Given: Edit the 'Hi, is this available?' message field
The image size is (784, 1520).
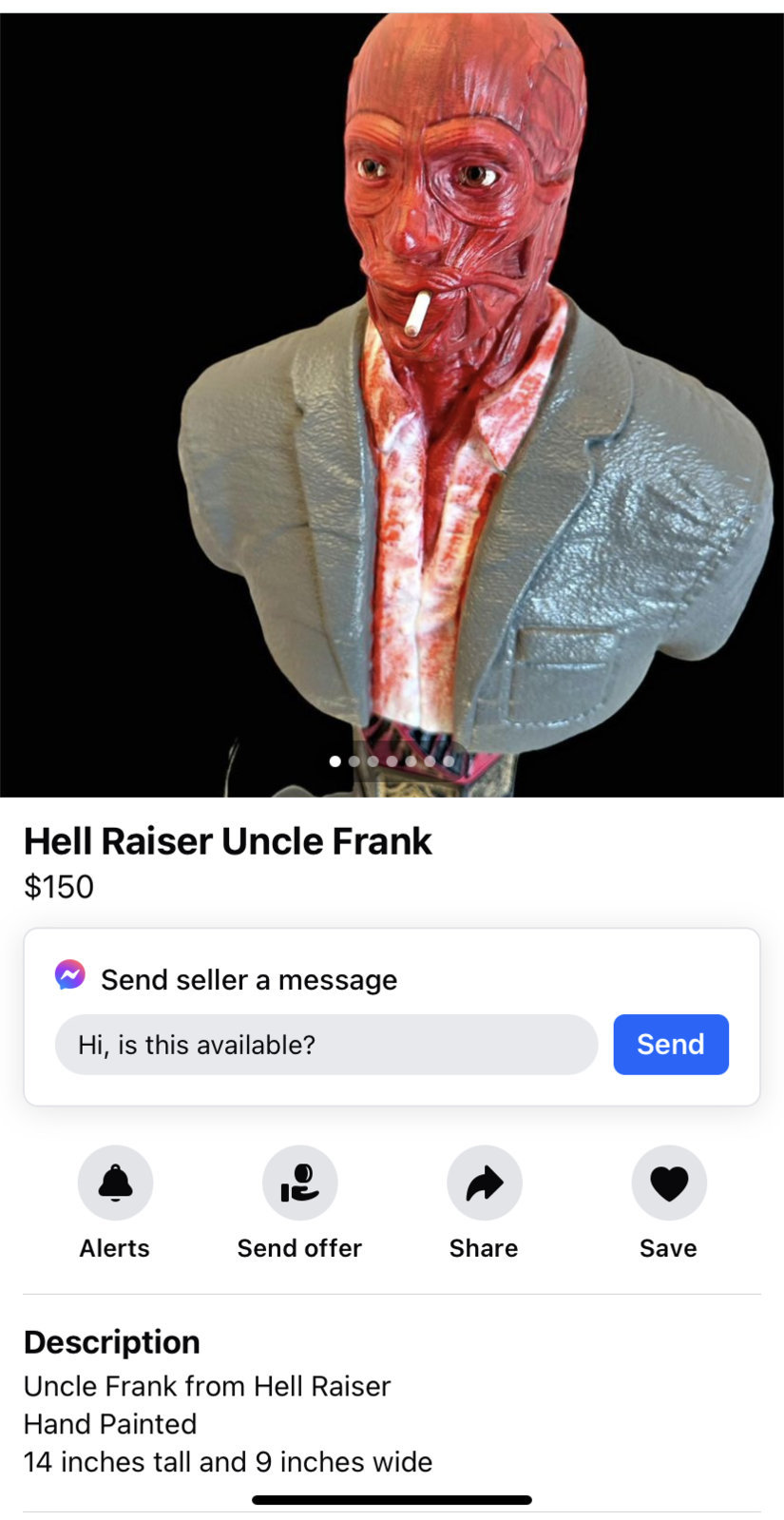Looking at the screenshot, I should coord(325,1044).
